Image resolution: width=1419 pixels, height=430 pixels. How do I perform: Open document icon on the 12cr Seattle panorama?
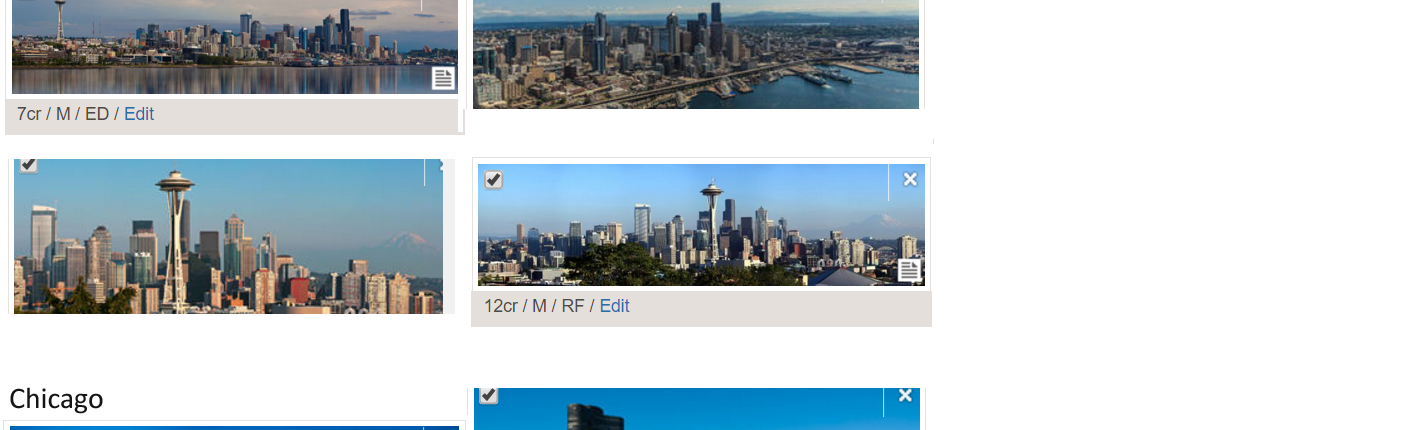pyautogui.click(x=909, y=270)
